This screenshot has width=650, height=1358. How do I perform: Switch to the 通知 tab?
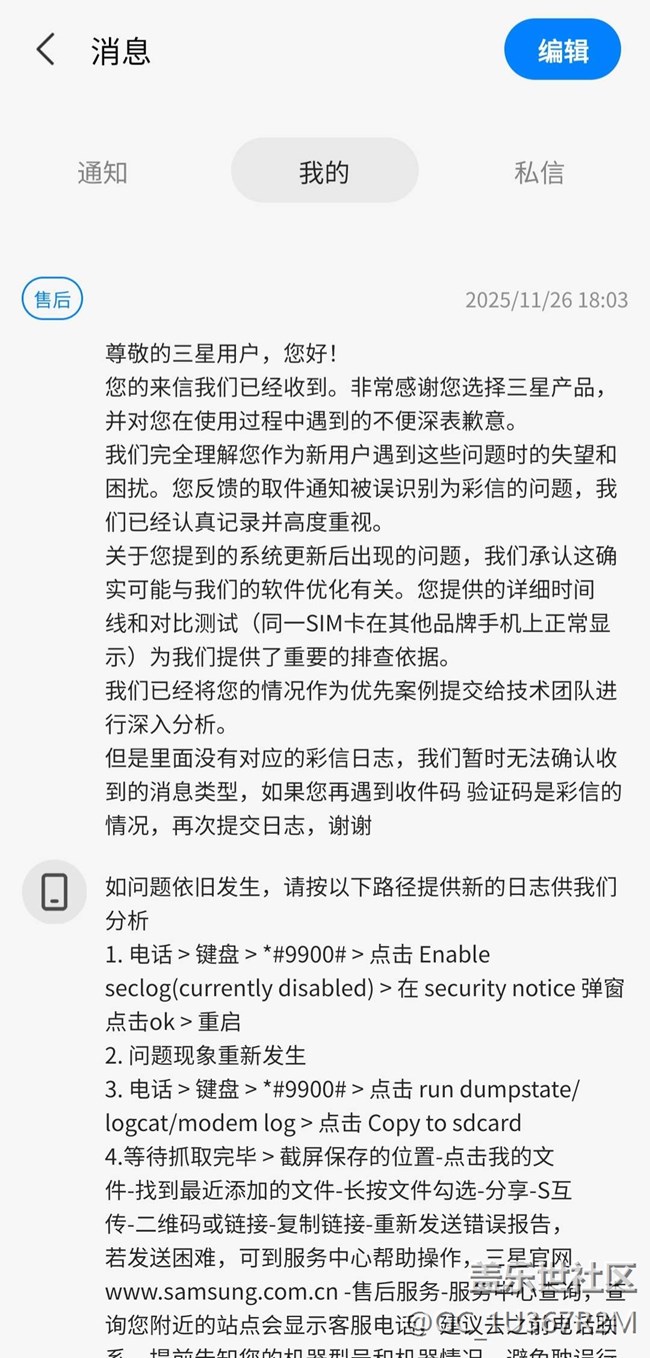click(x=102, y=172)
